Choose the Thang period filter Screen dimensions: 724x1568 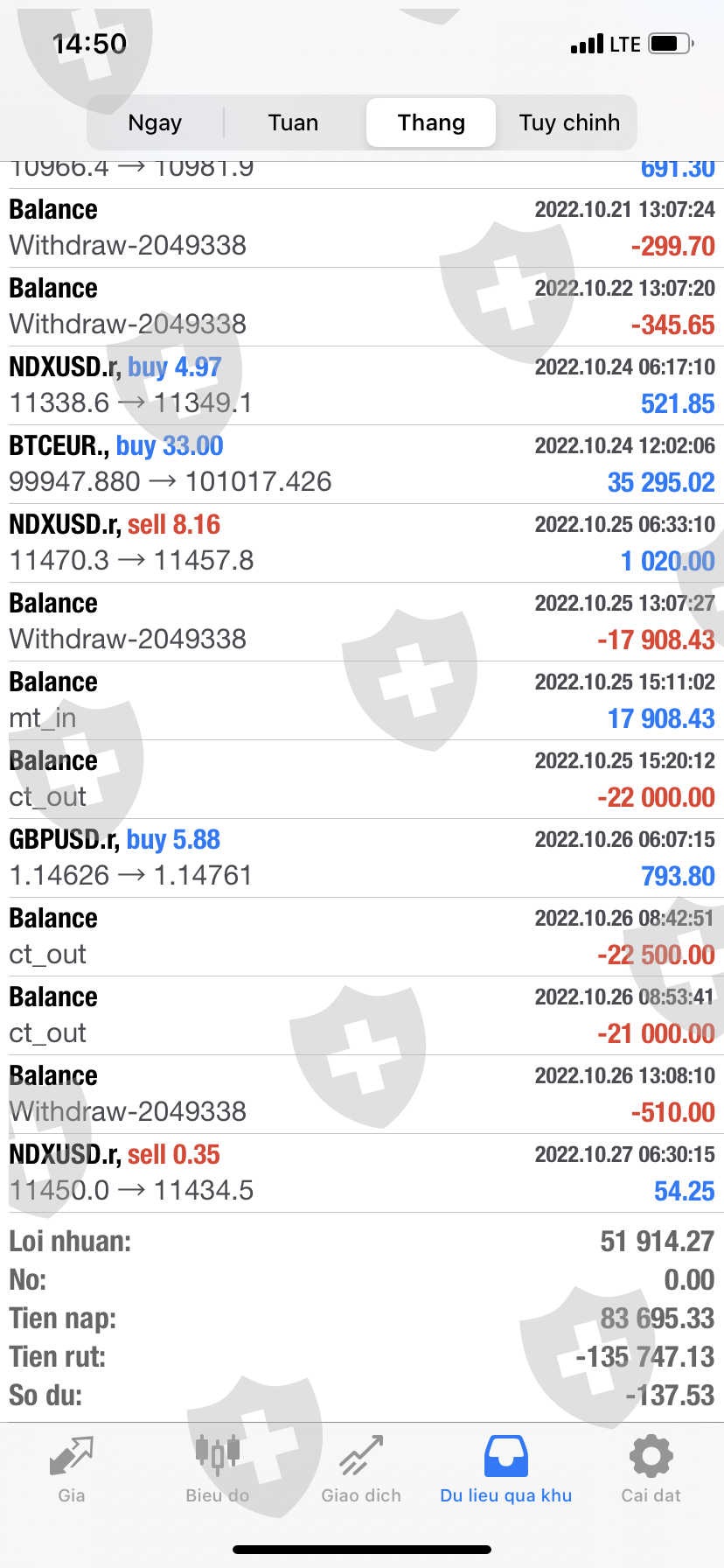click(431, 122)
